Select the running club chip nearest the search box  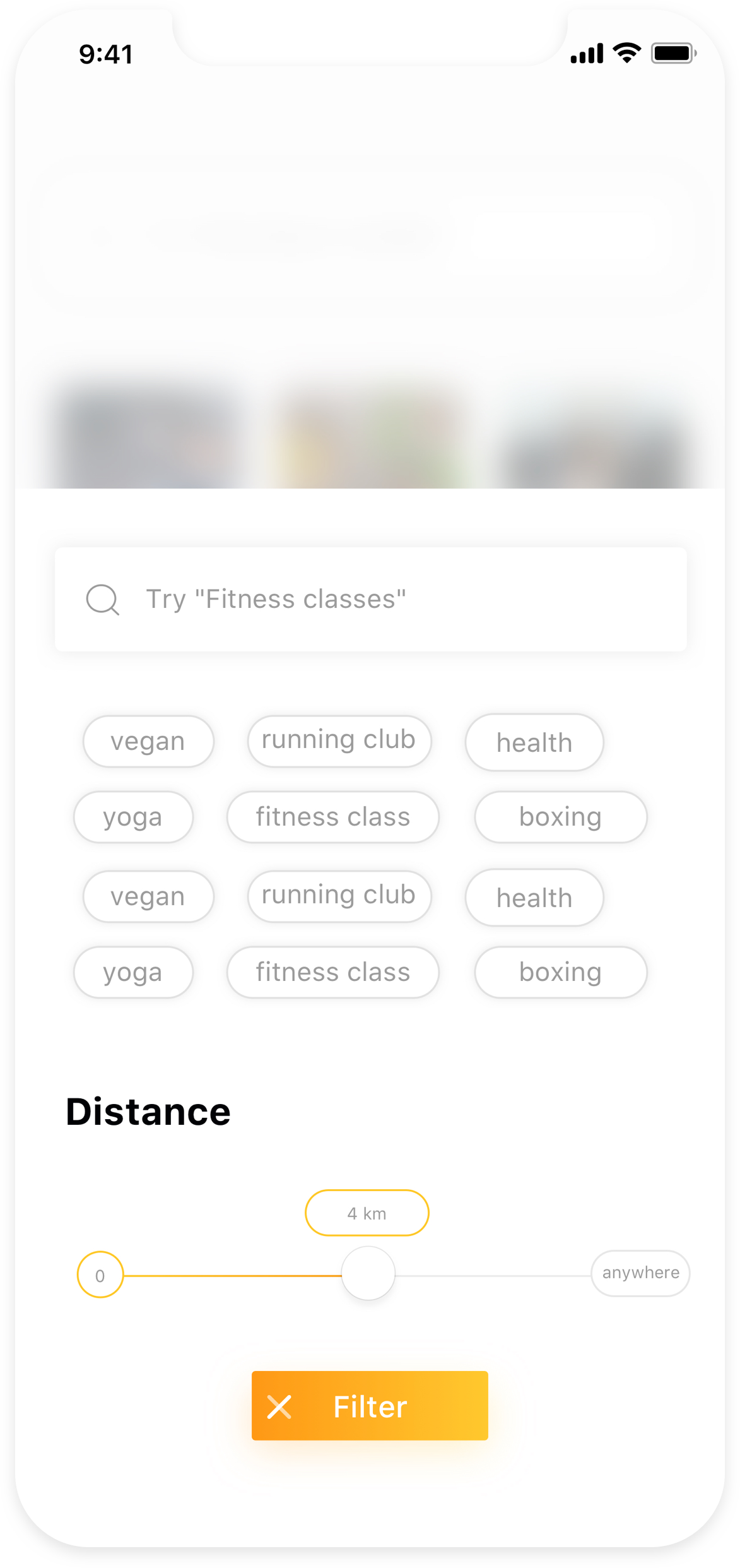(339, 740)
